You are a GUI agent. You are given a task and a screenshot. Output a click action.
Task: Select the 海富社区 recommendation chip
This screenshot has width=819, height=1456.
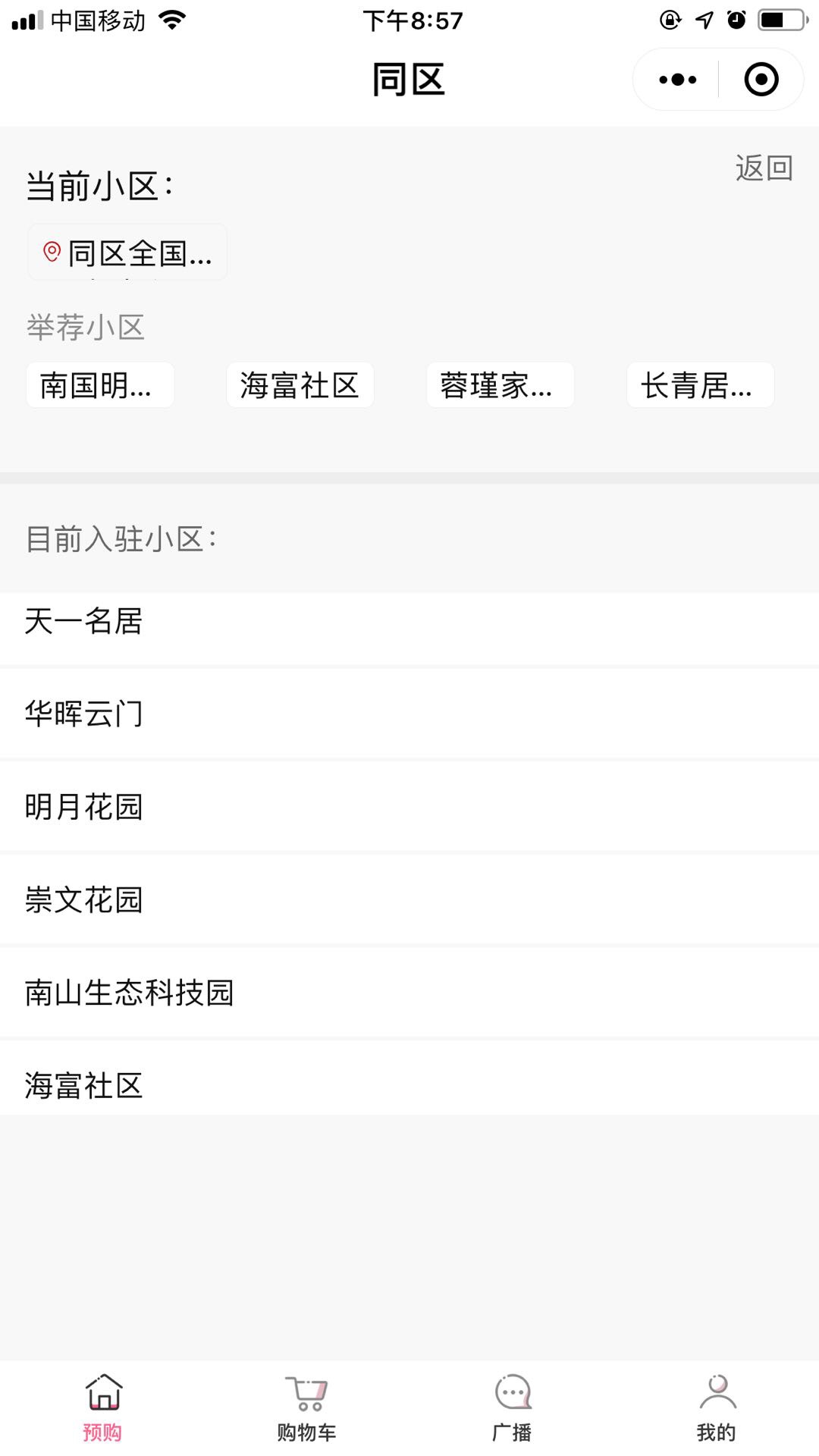(300, 385)
